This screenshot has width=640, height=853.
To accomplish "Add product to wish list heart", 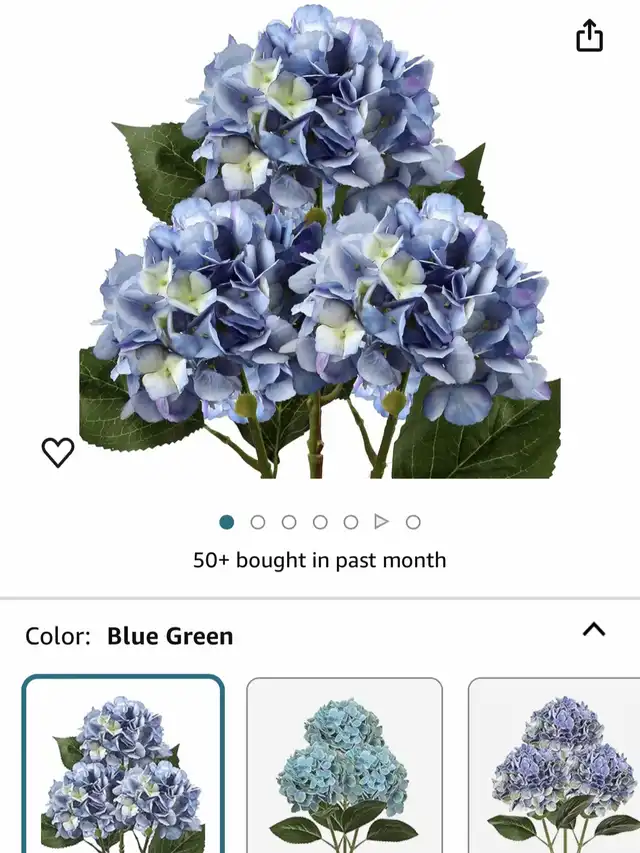I will [58, 452].
